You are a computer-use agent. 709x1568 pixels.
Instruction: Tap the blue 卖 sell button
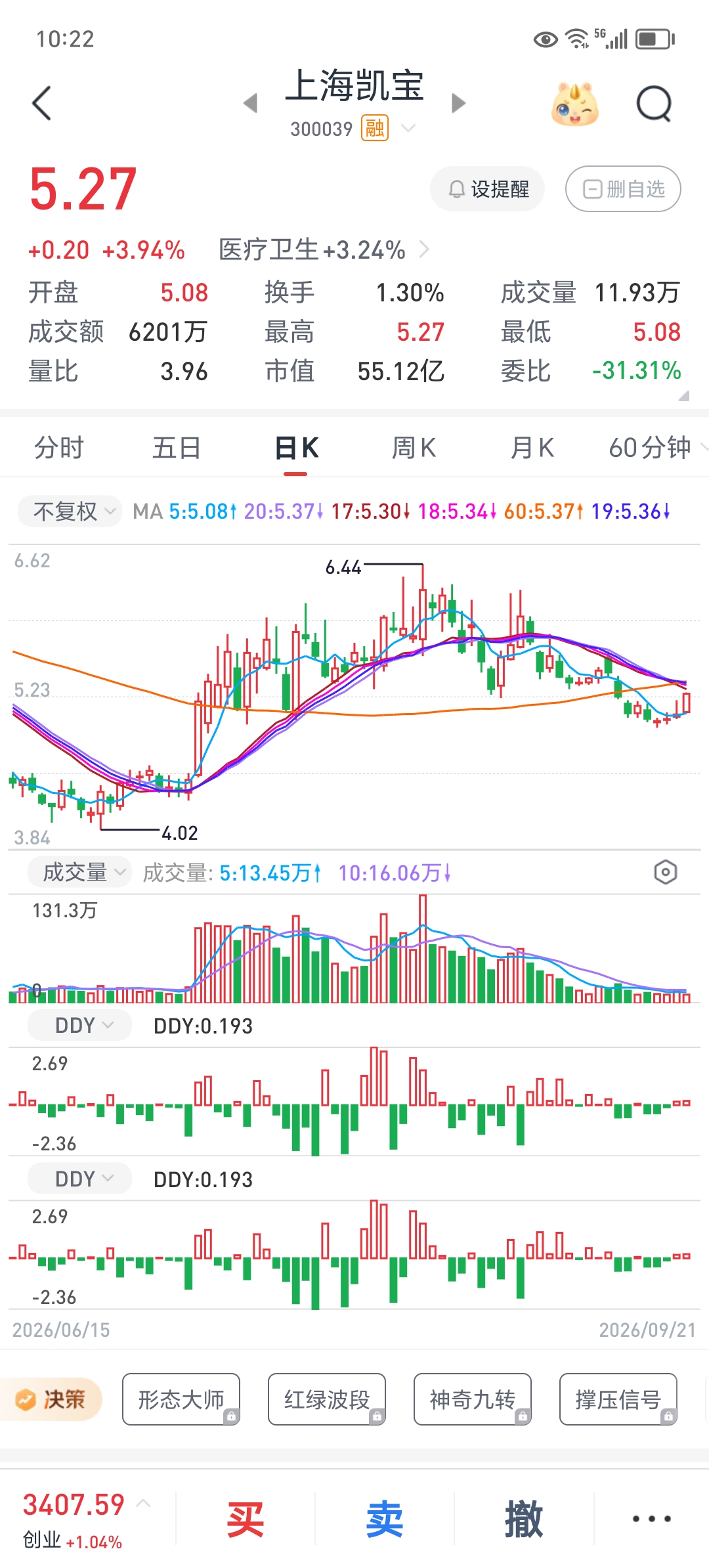click(x=385, y=1519)
